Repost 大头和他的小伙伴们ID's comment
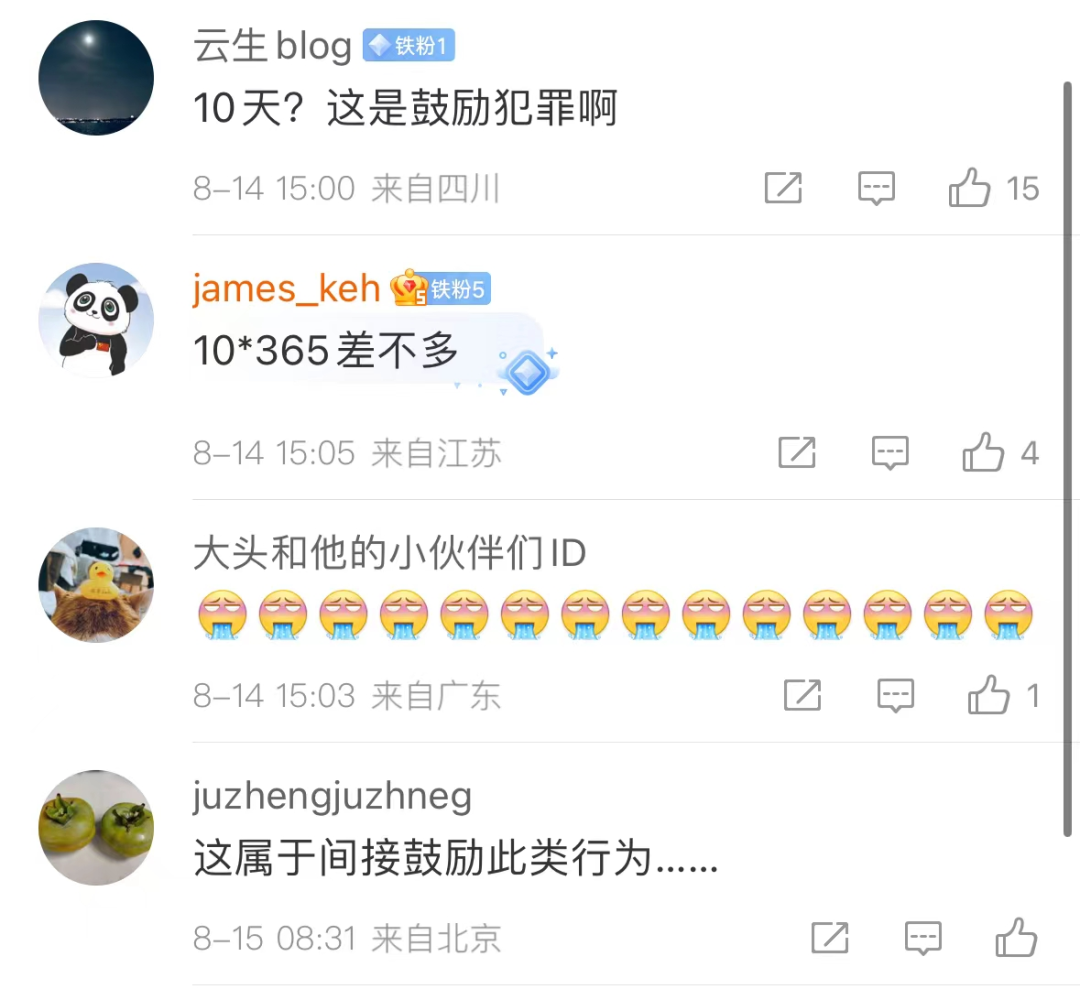 click(x=802, y=695)
